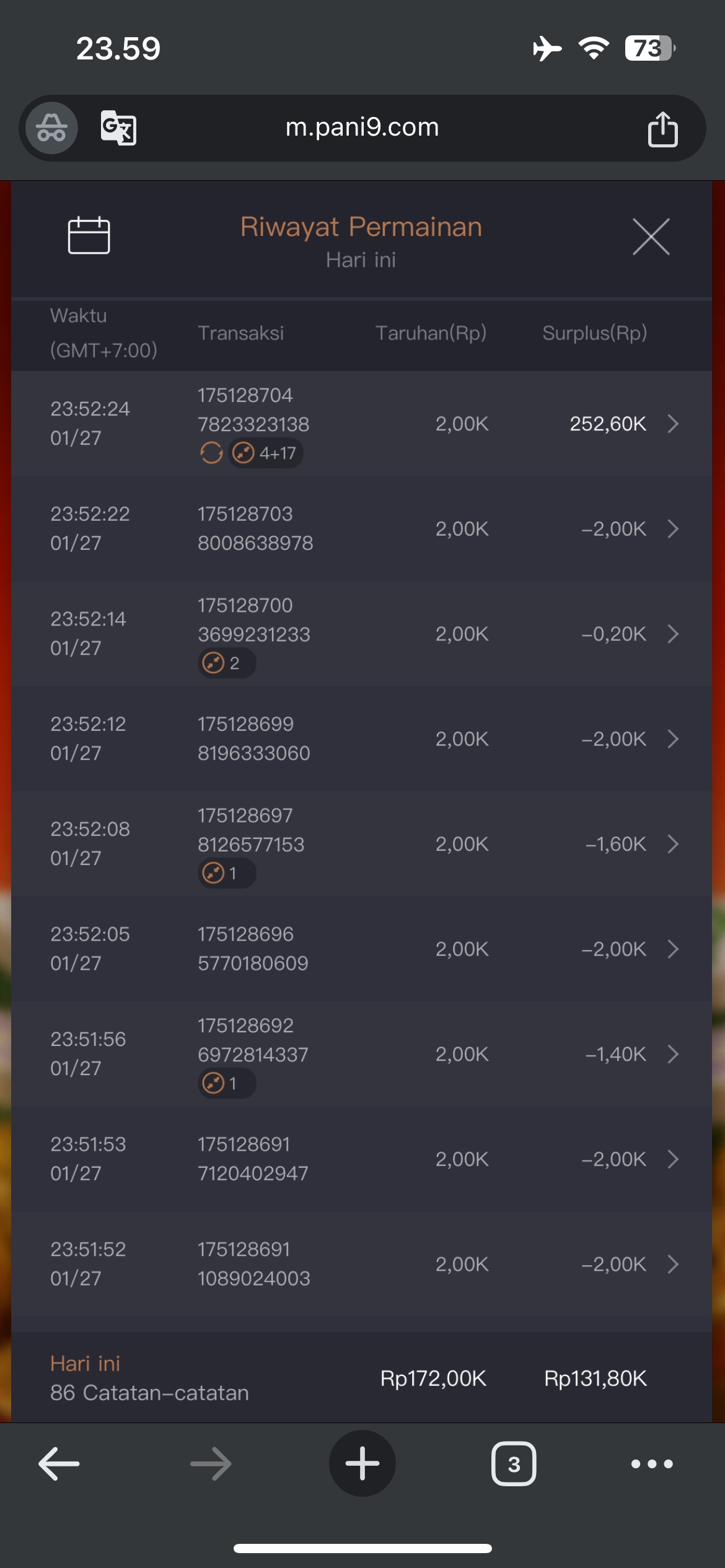Screen dimensions: 725x1568
Task: Share the current page
Action: coord(662,129)
